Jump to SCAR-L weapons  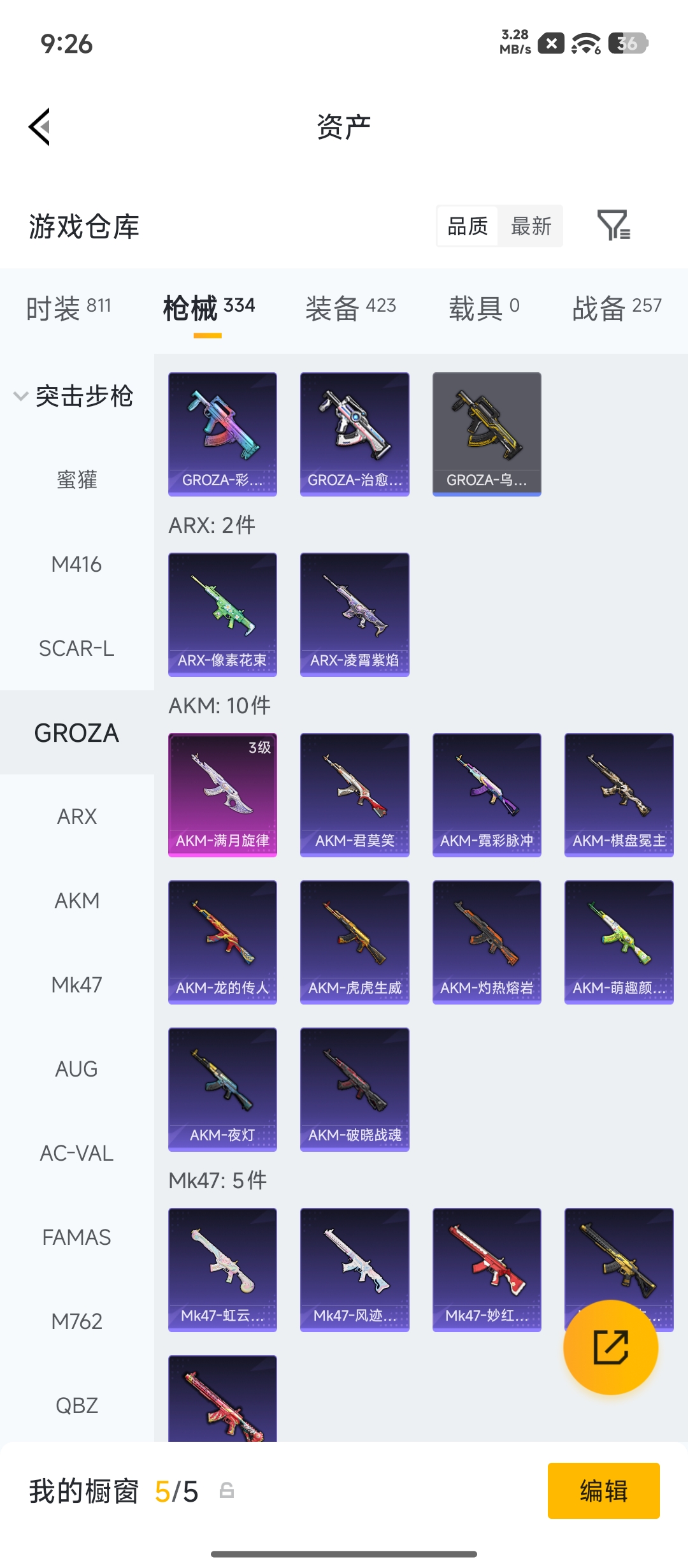[x=76, y=648]
